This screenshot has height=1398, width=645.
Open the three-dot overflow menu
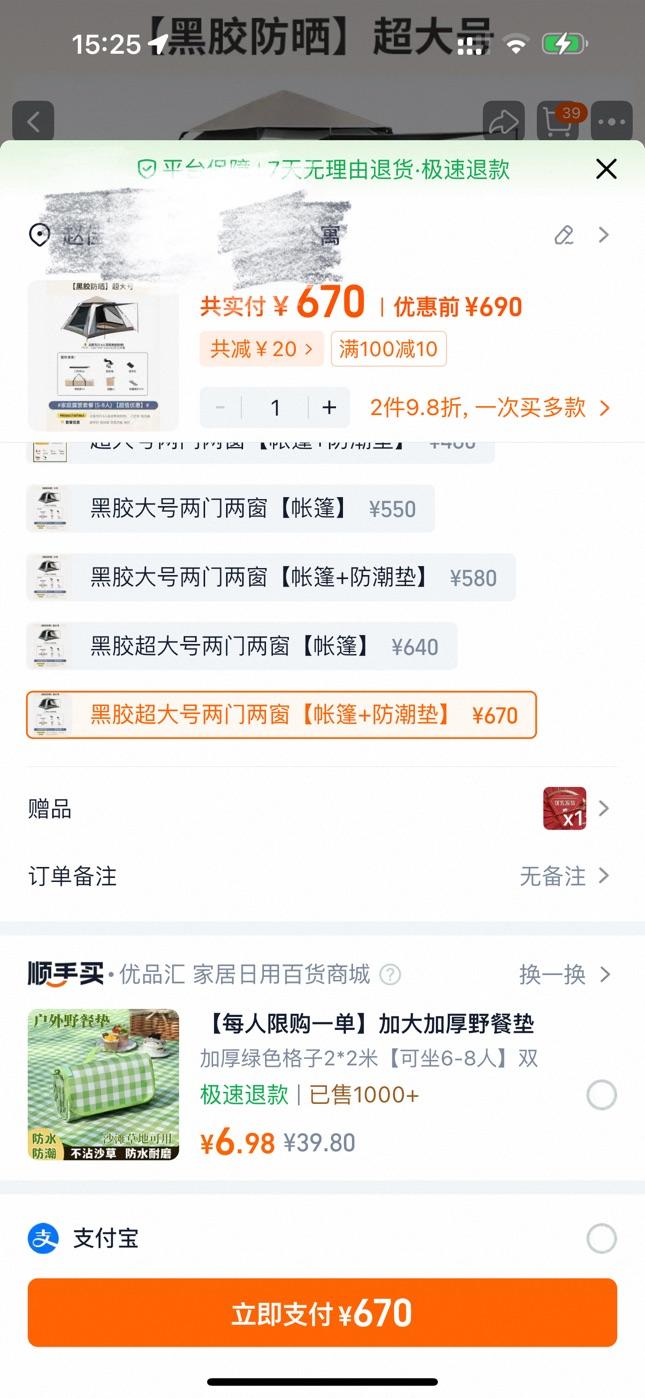(611, 122)
